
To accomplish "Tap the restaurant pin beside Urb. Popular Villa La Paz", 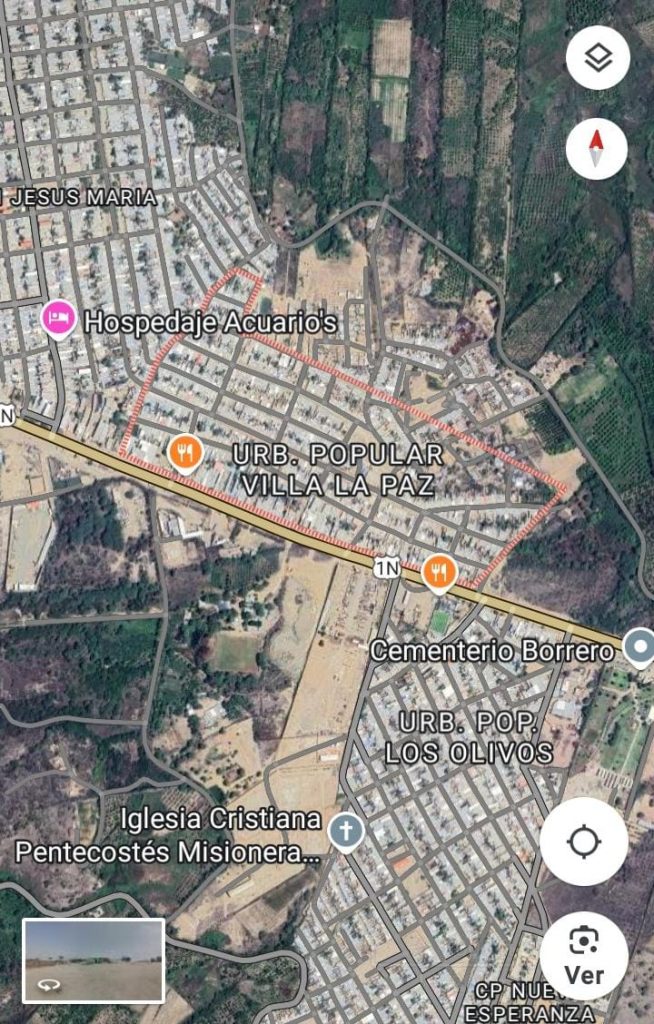I will pyautogui.click(x=186, y=453).
